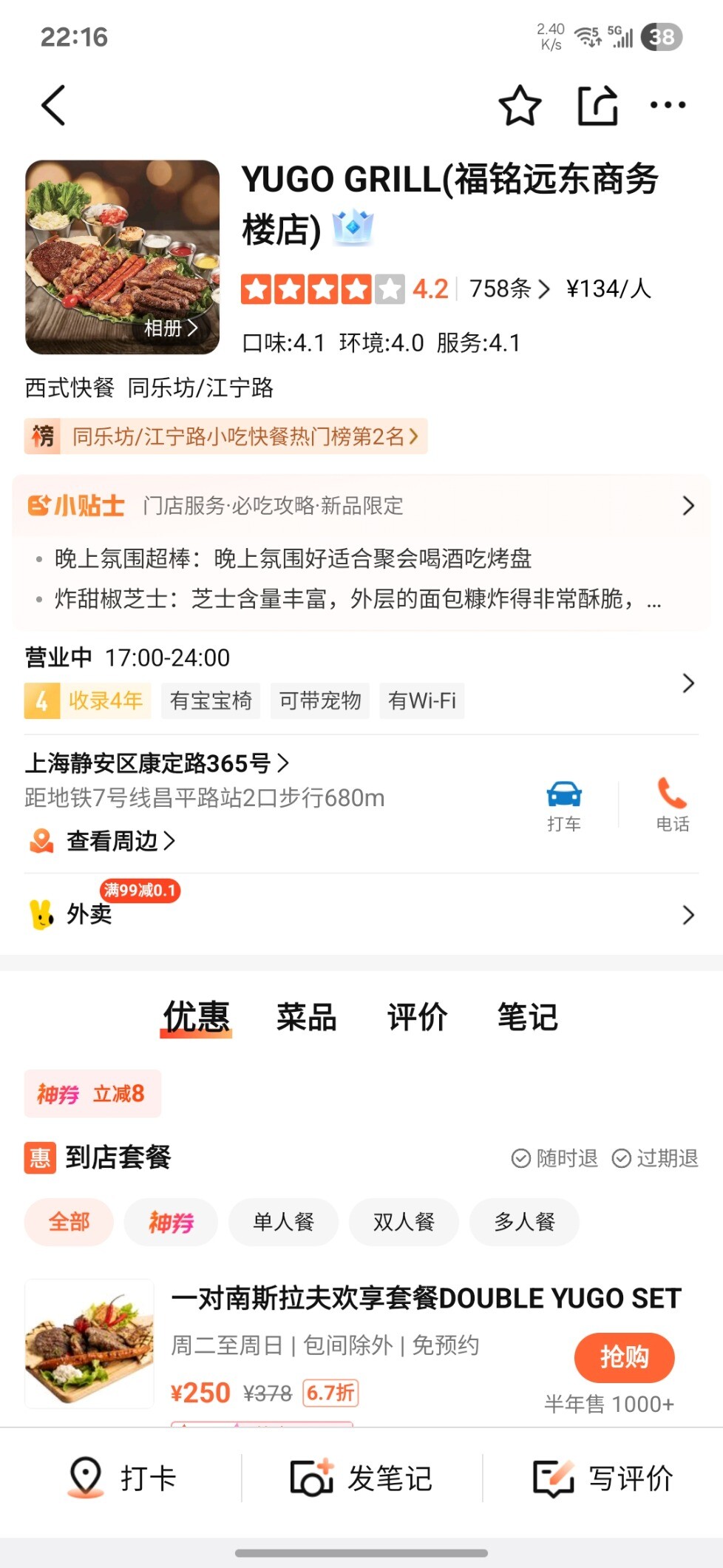
Task: Switch to the 菜品 tab
Action: [x=306, y=1017]
